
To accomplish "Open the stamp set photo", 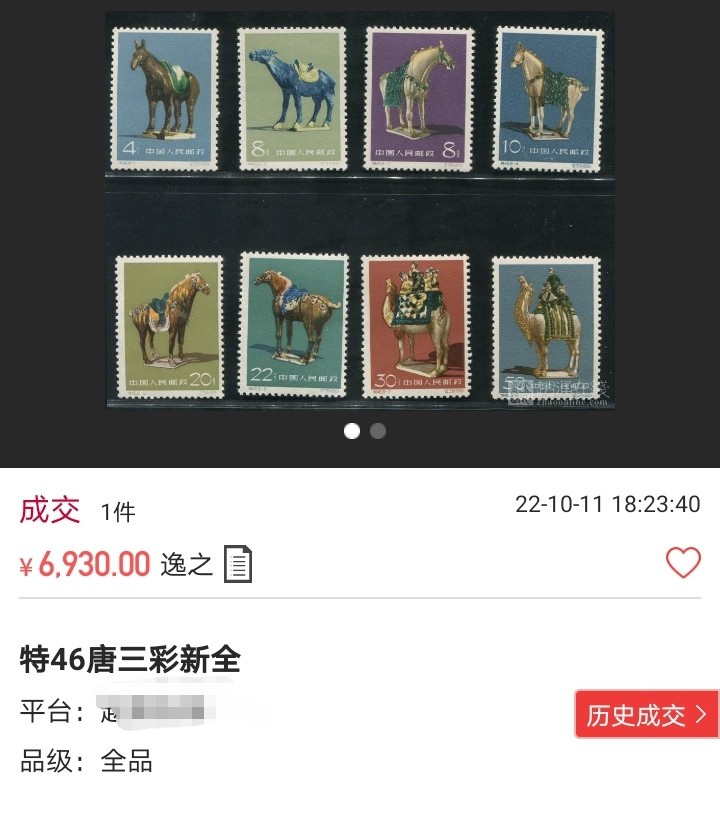I will (359, 210).
